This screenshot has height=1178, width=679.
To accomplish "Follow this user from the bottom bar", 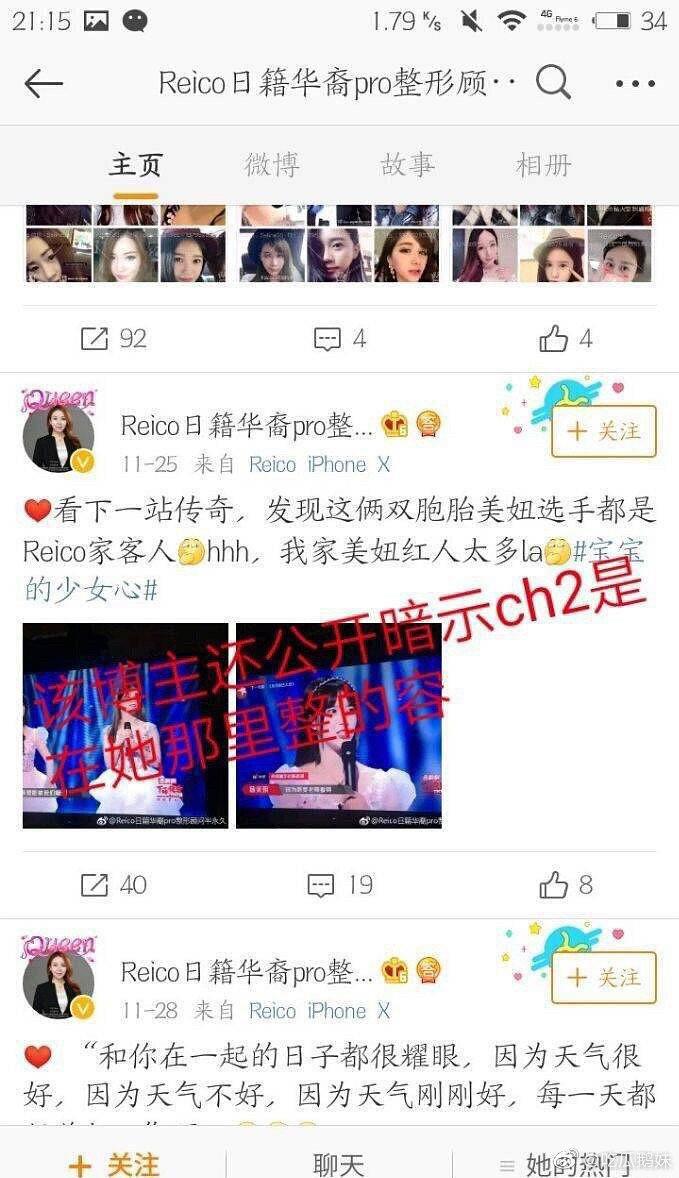I will 113,1164.
